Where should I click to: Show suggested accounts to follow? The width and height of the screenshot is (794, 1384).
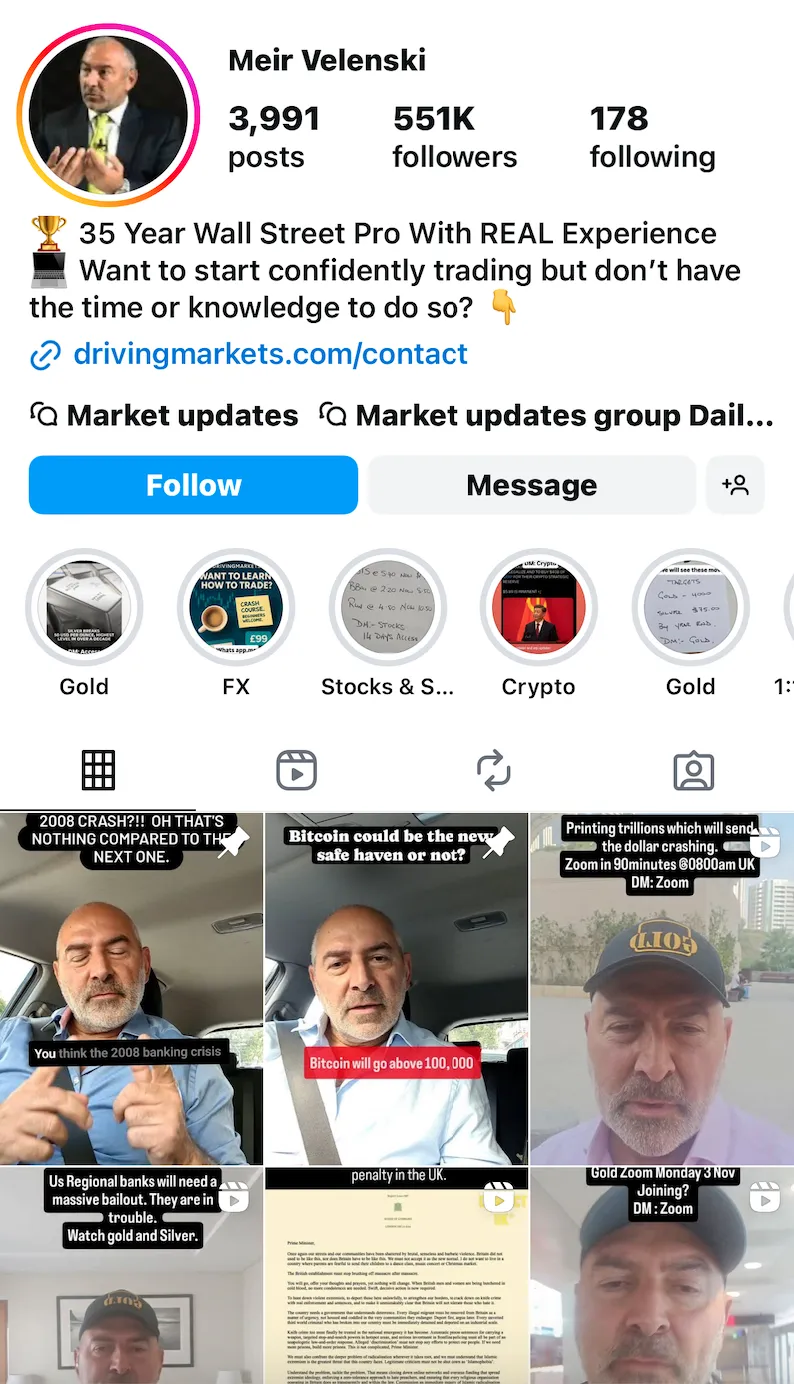[735, 486]
